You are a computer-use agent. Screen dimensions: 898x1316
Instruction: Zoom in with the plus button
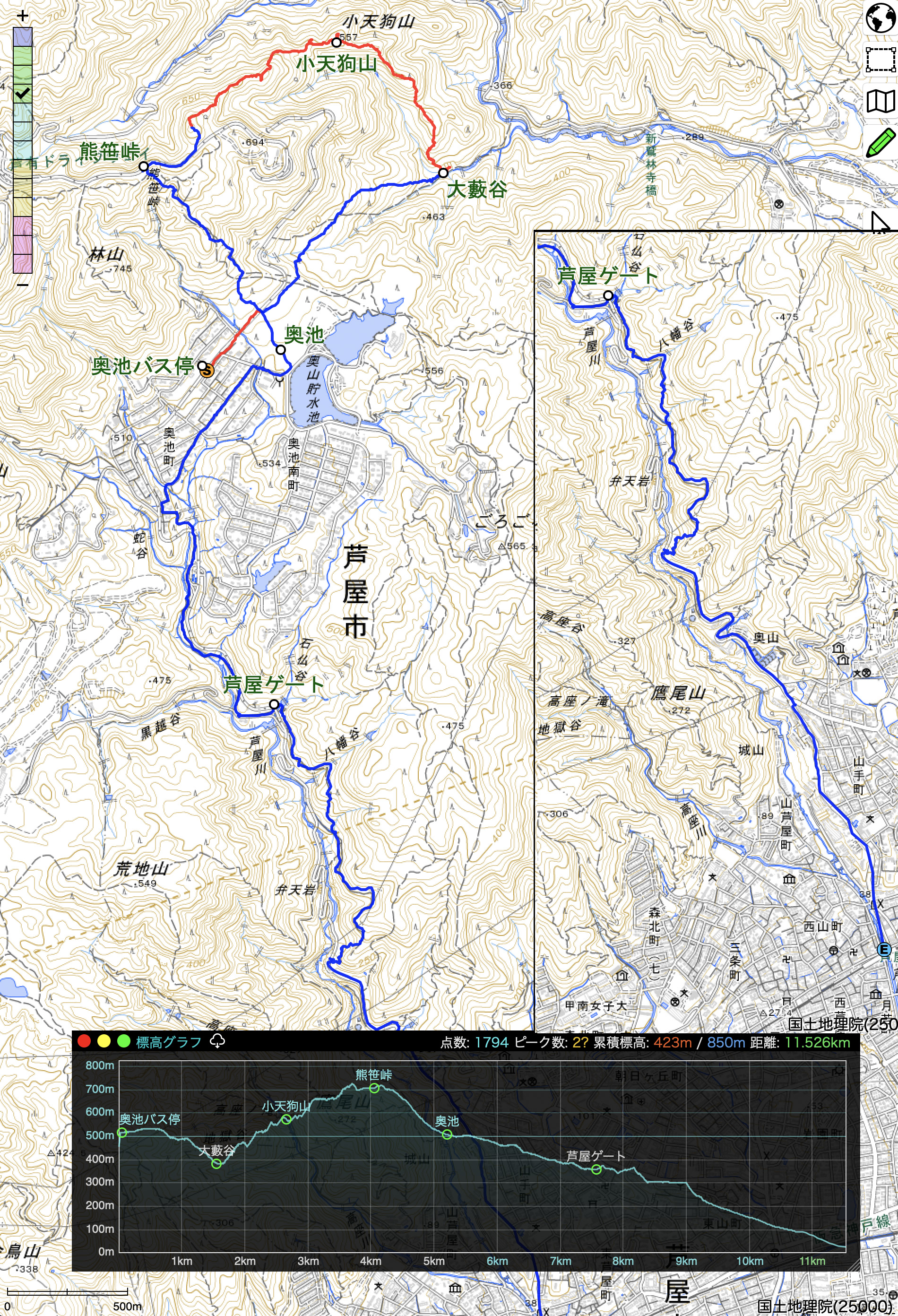[x=23, y=16]
